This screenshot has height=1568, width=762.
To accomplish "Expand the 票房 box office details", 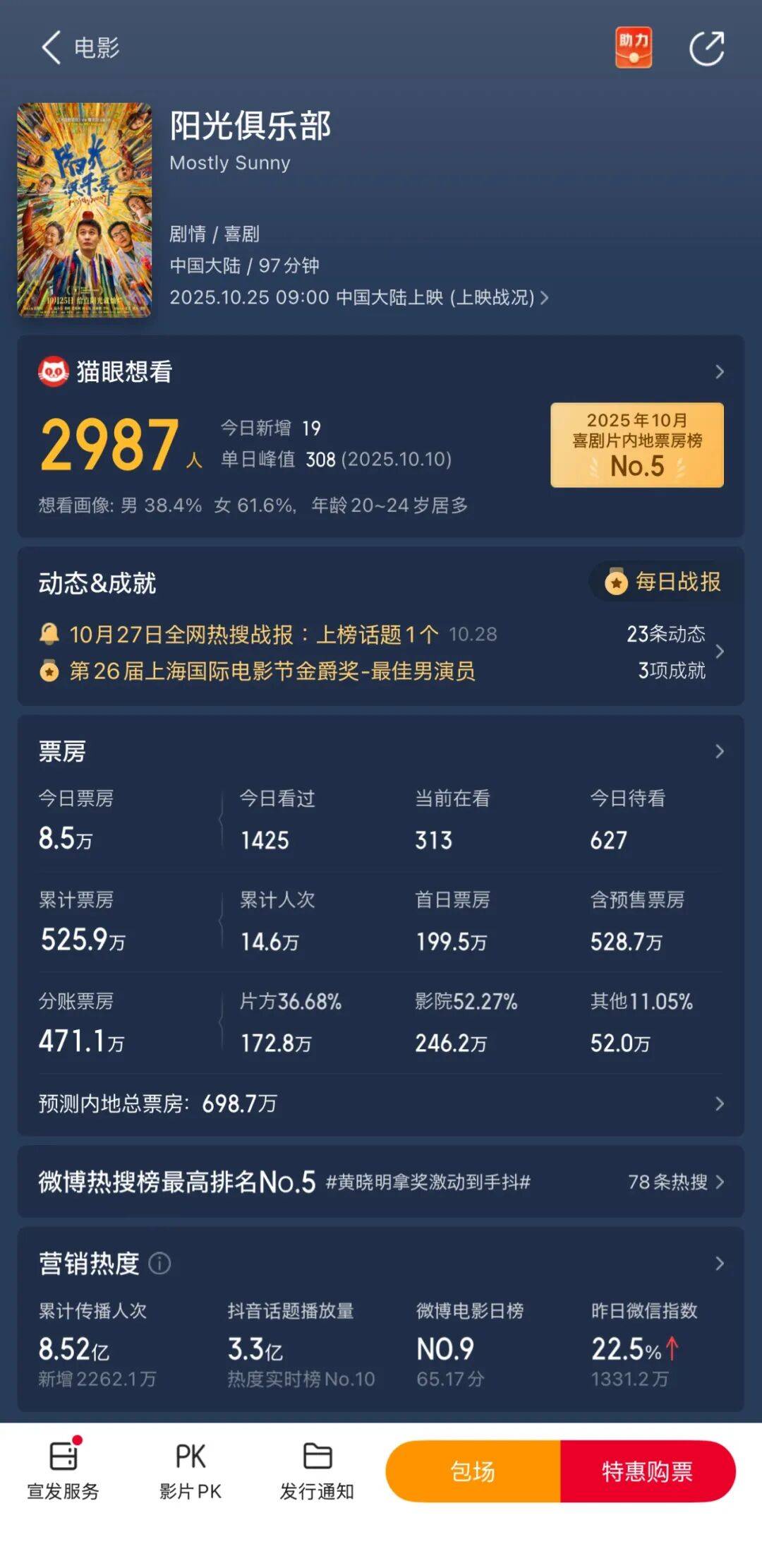I will pyautogui.click(x=719, y=751).
